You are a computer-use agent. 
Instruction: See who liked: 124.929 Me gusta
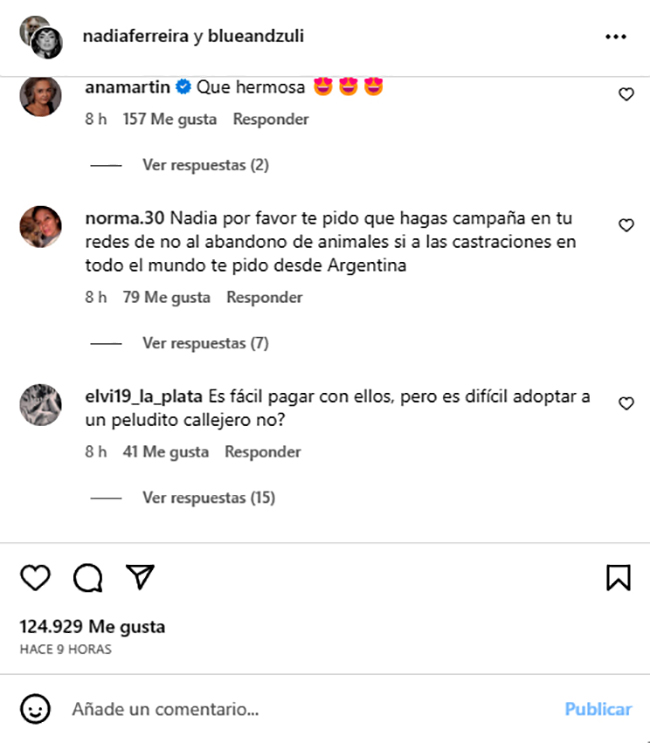click(x=92, y=627)
